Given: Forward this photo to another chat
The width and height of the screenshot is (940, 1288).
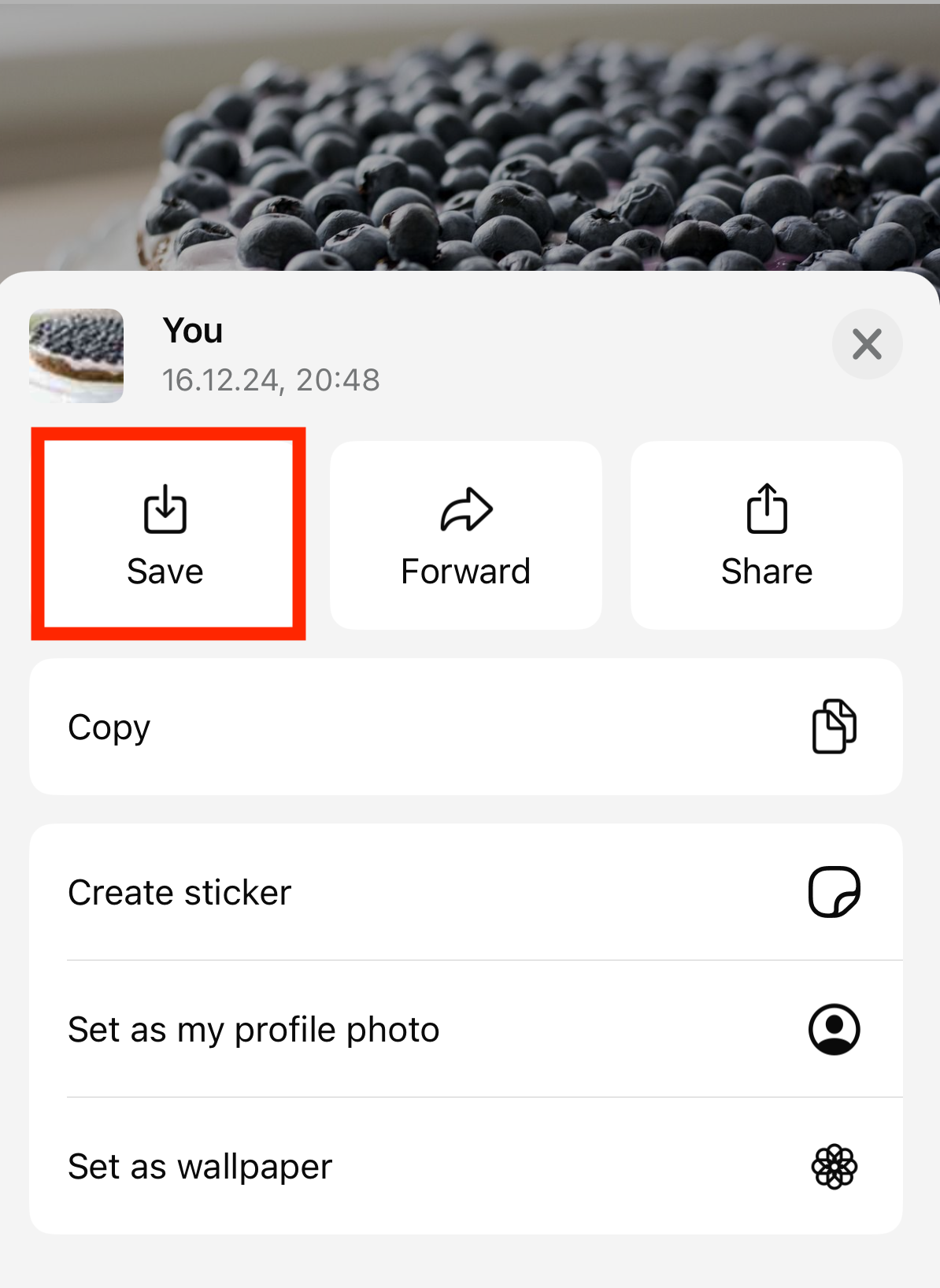Looking at the screenshot, I should point(465,535).
